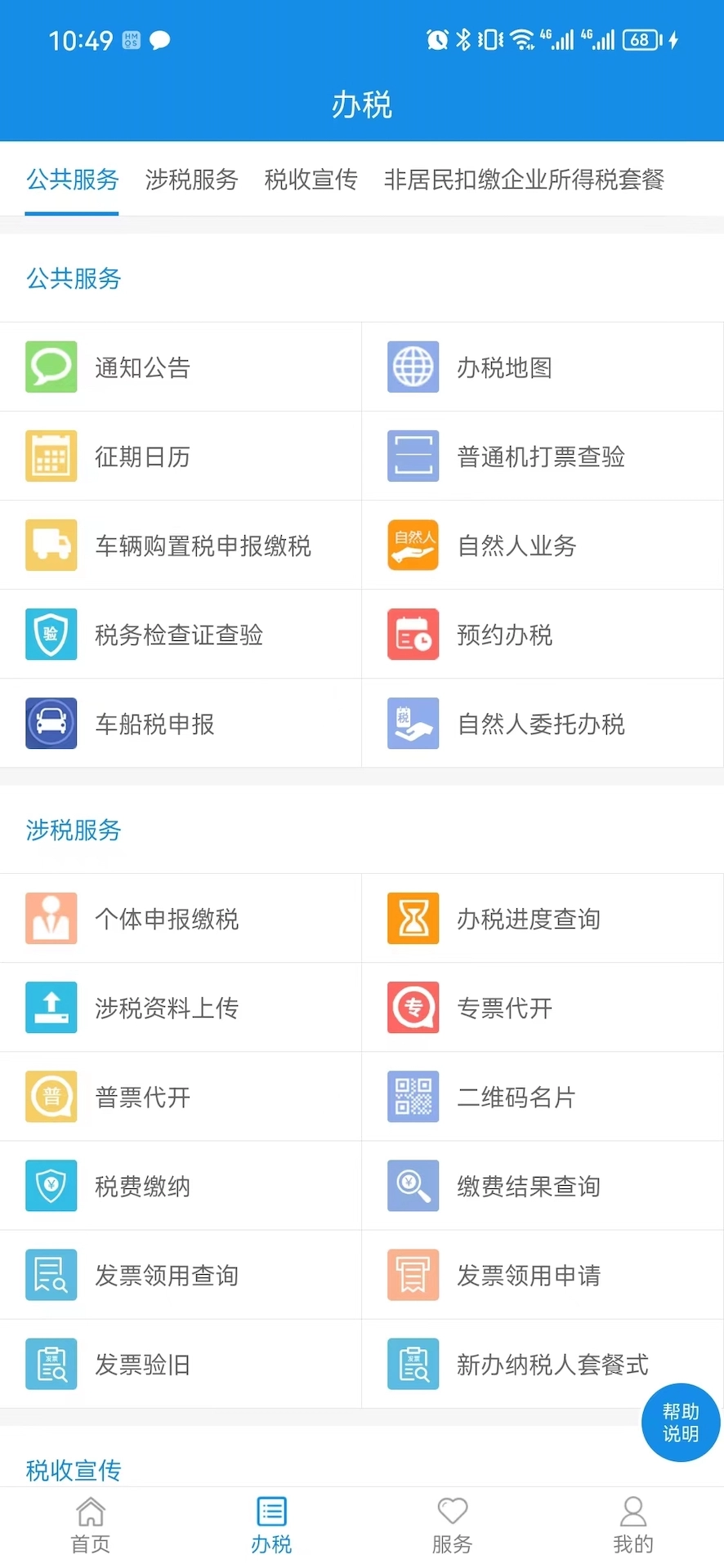Open the 通知公告 announcements icon
This screenshot has width=724, height=1568.
51,366
